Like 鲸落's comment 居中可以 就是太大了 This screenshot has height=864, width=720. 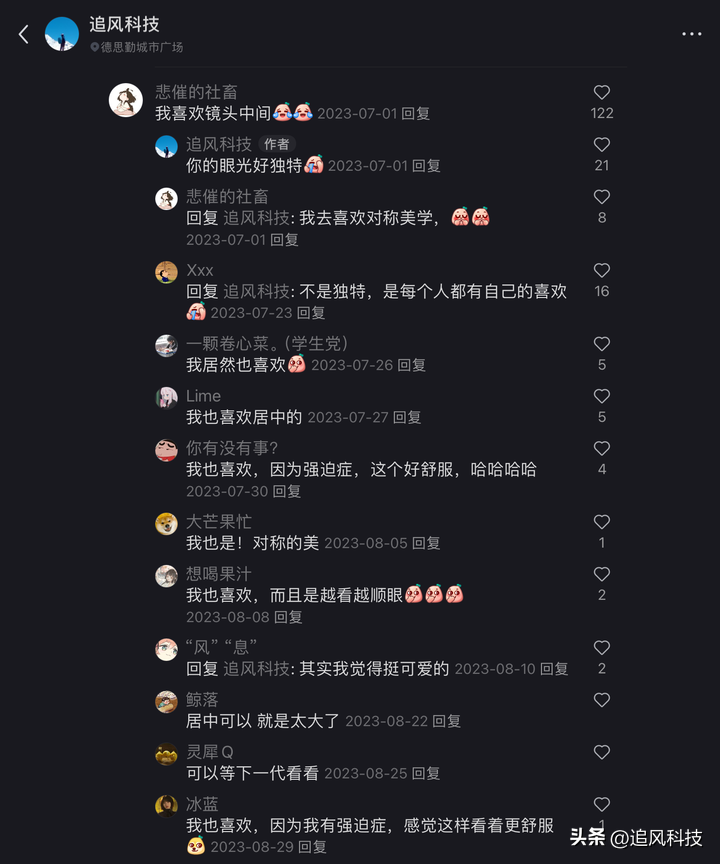[602, 701]
